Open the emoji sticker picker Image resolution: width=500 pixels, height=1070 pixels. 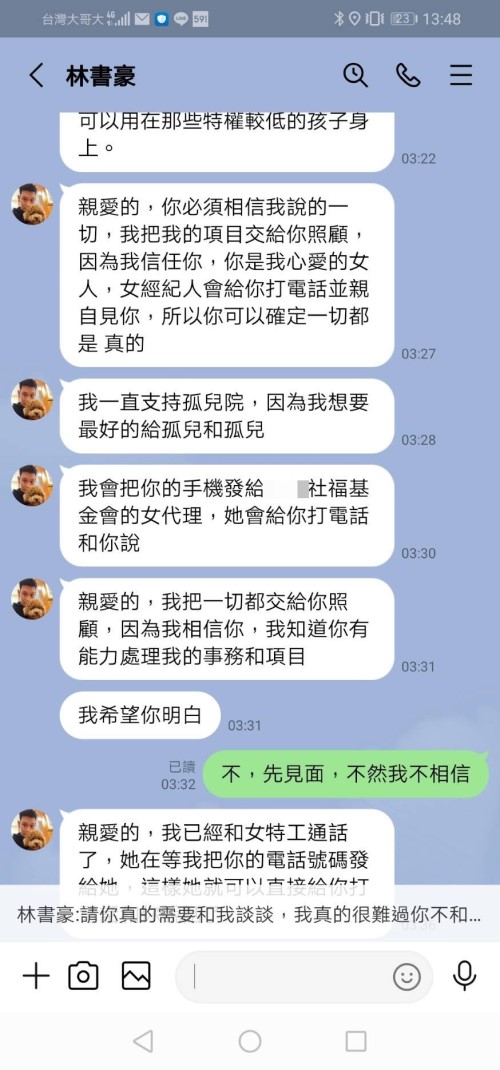tap(407, 977)
